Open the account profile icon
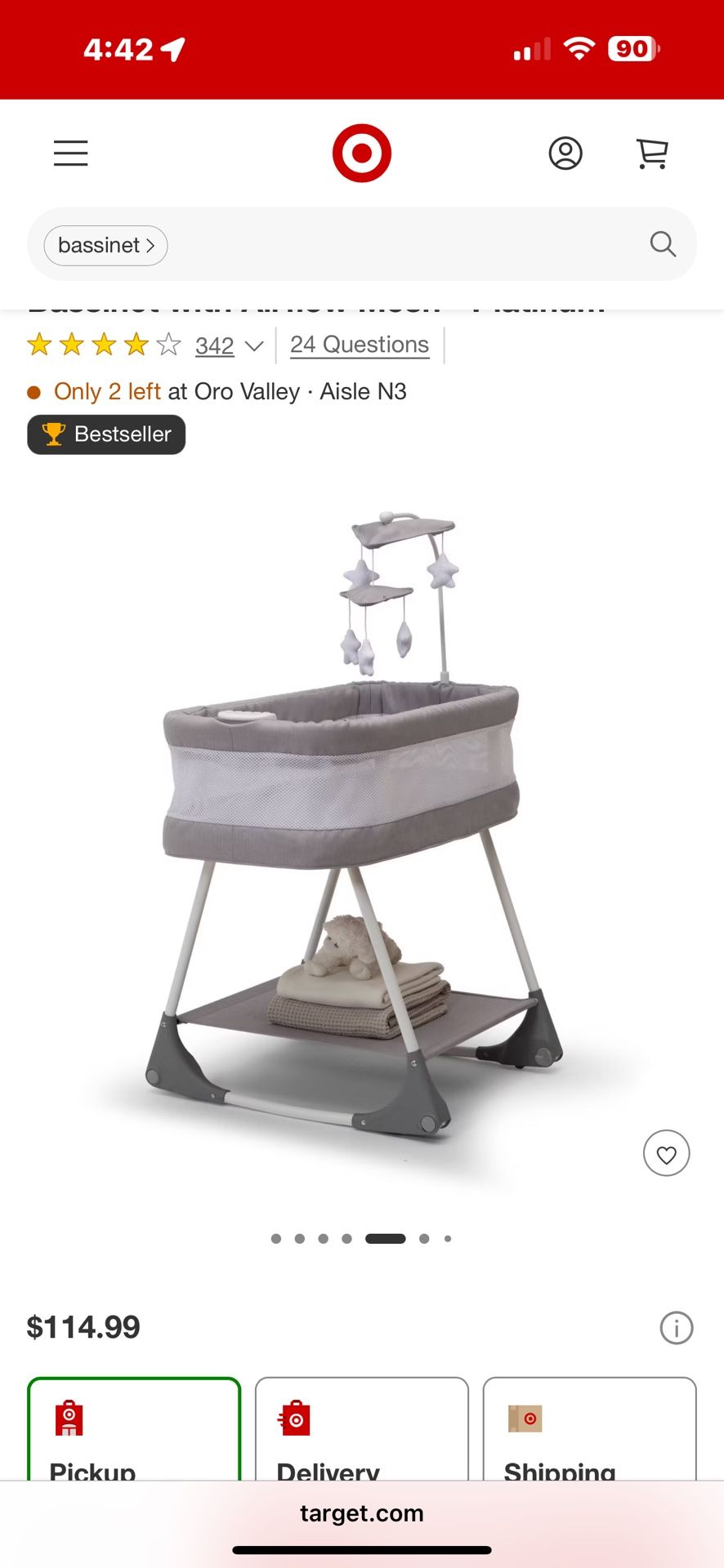 pos(565,154)
